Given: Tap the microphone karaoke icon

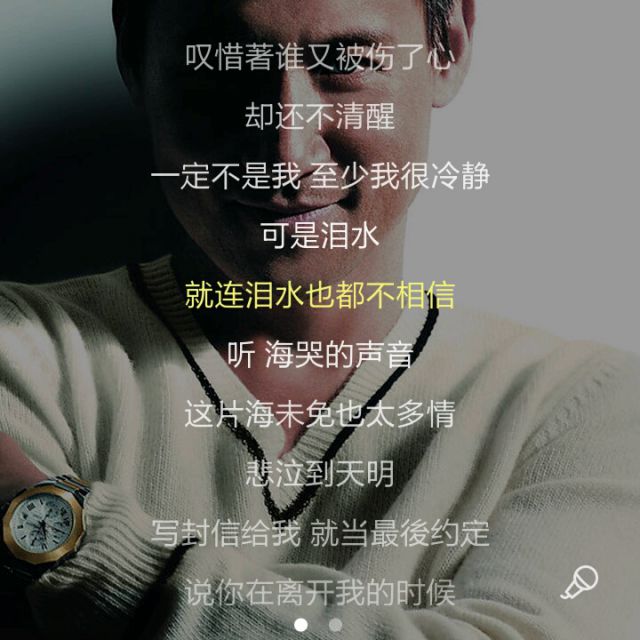Looking at the screenshot, I should 579,582.
